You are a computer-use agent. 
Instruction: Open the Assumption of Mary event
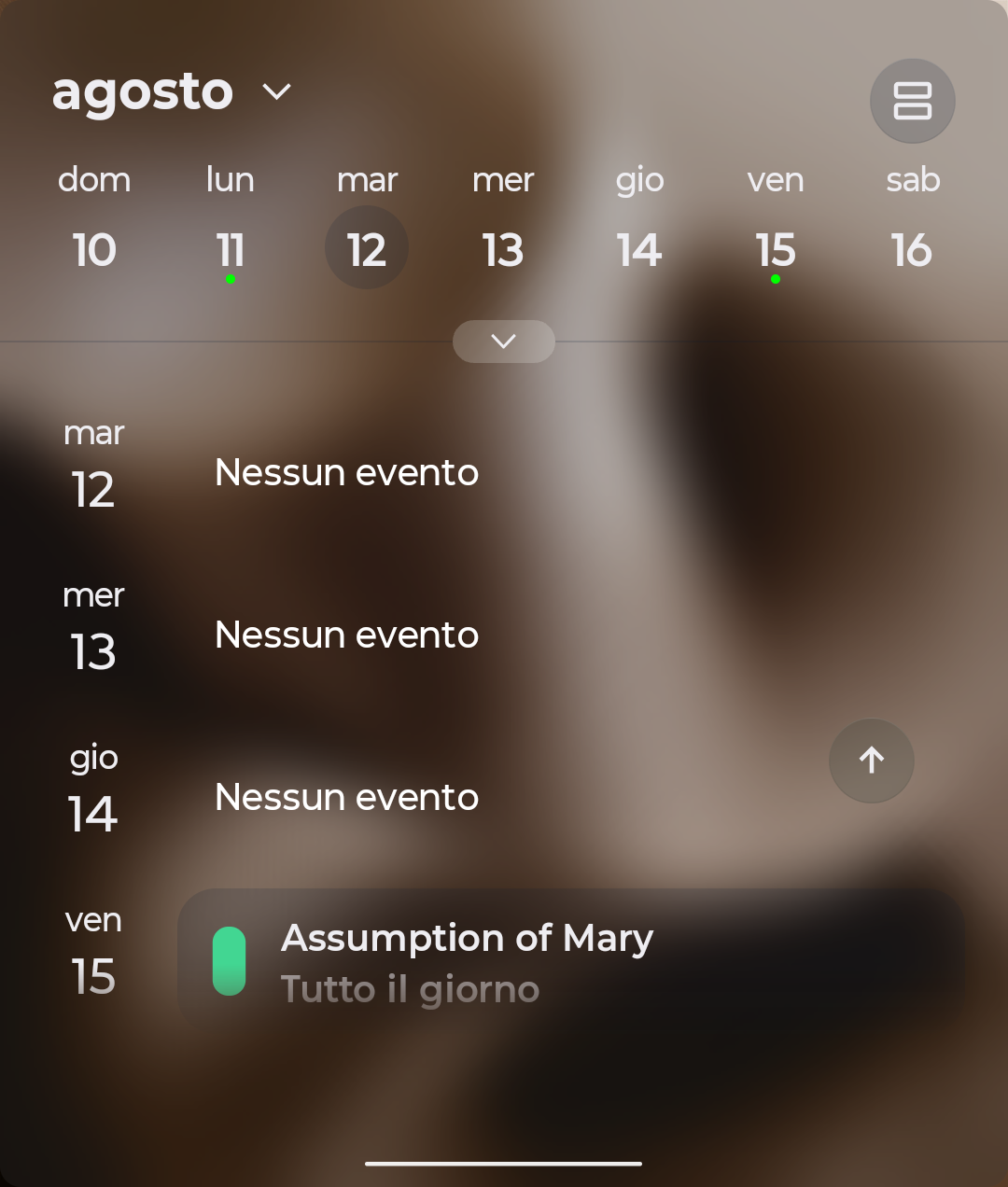(569, 961)
